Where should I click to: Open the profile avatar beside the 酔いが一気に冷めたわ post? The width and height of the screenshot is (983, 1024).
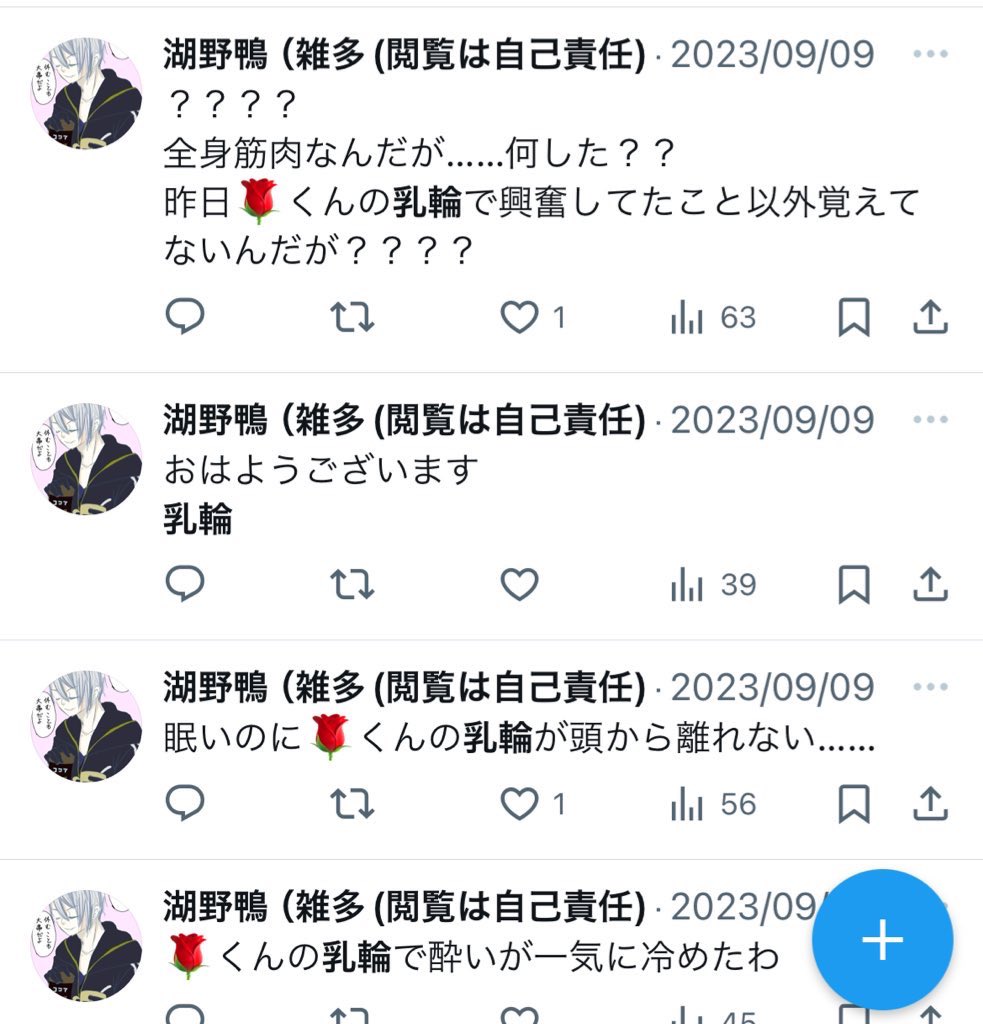(x=87, y=945)
